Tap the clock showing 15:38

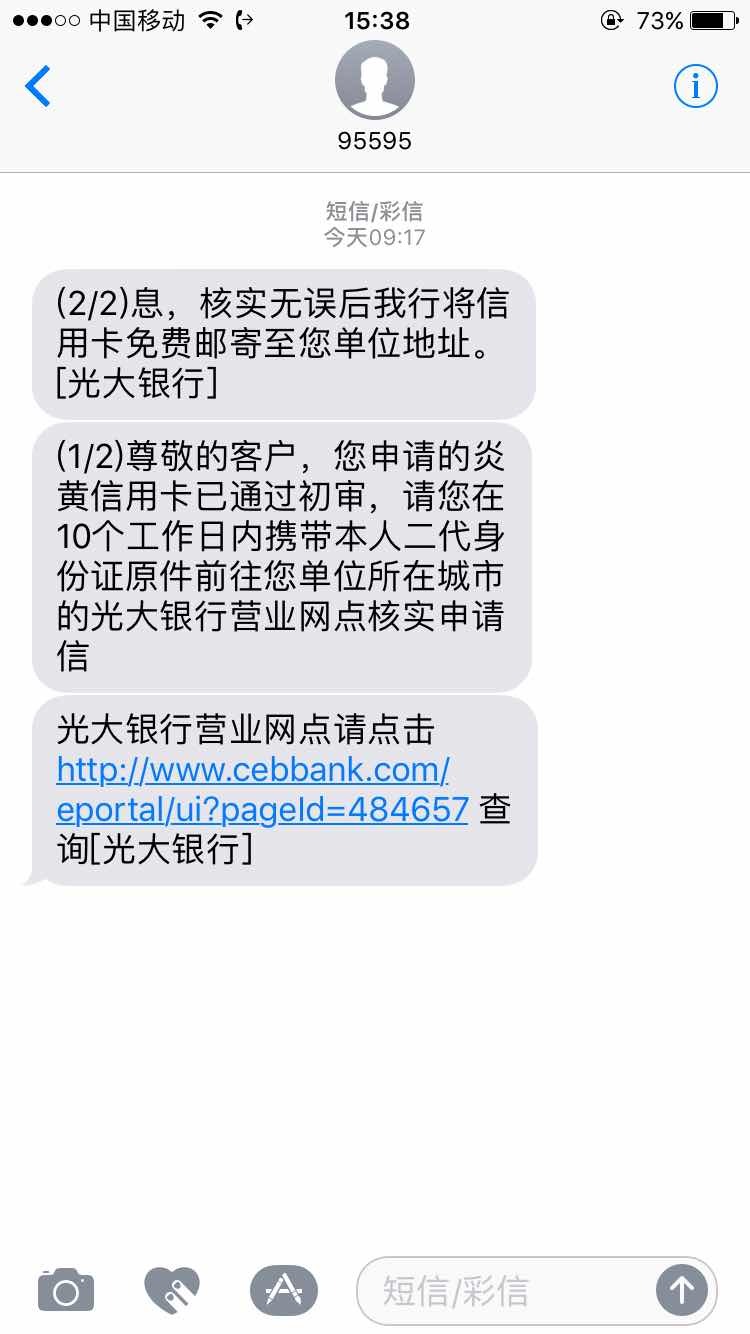(x=375, y=18)
